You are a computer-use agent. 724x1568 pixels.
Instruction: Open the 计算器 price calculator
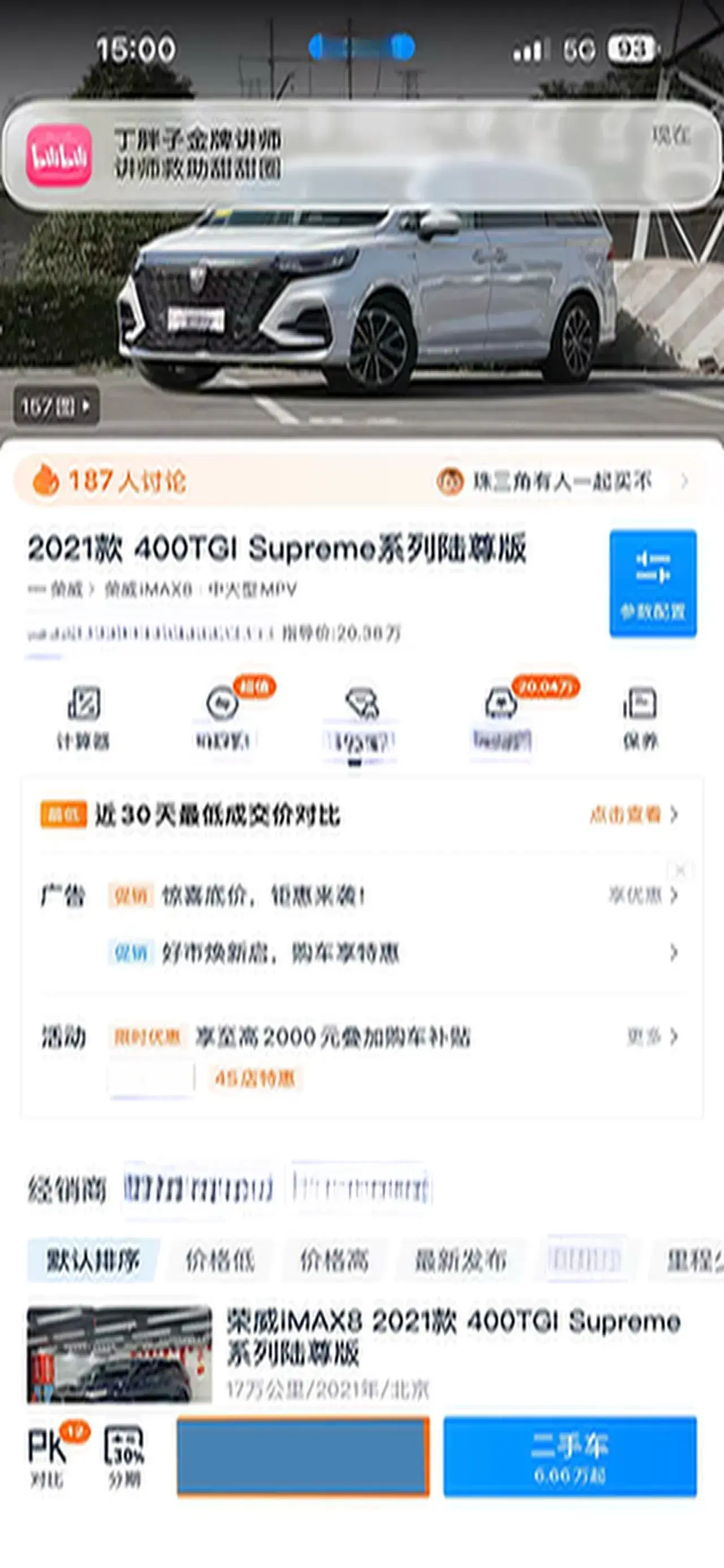[83, 717]
